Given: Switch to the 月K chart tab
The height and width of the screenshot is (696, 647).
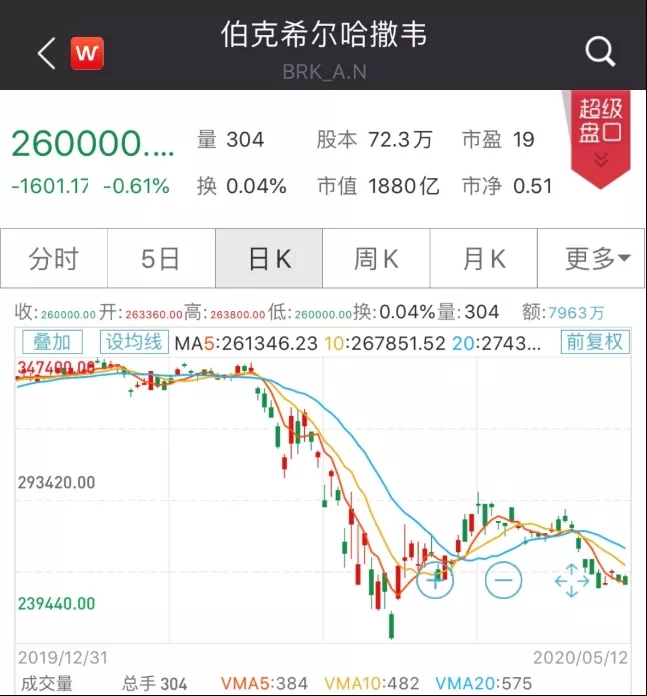Looking at the screenshot, I should 484,259.
